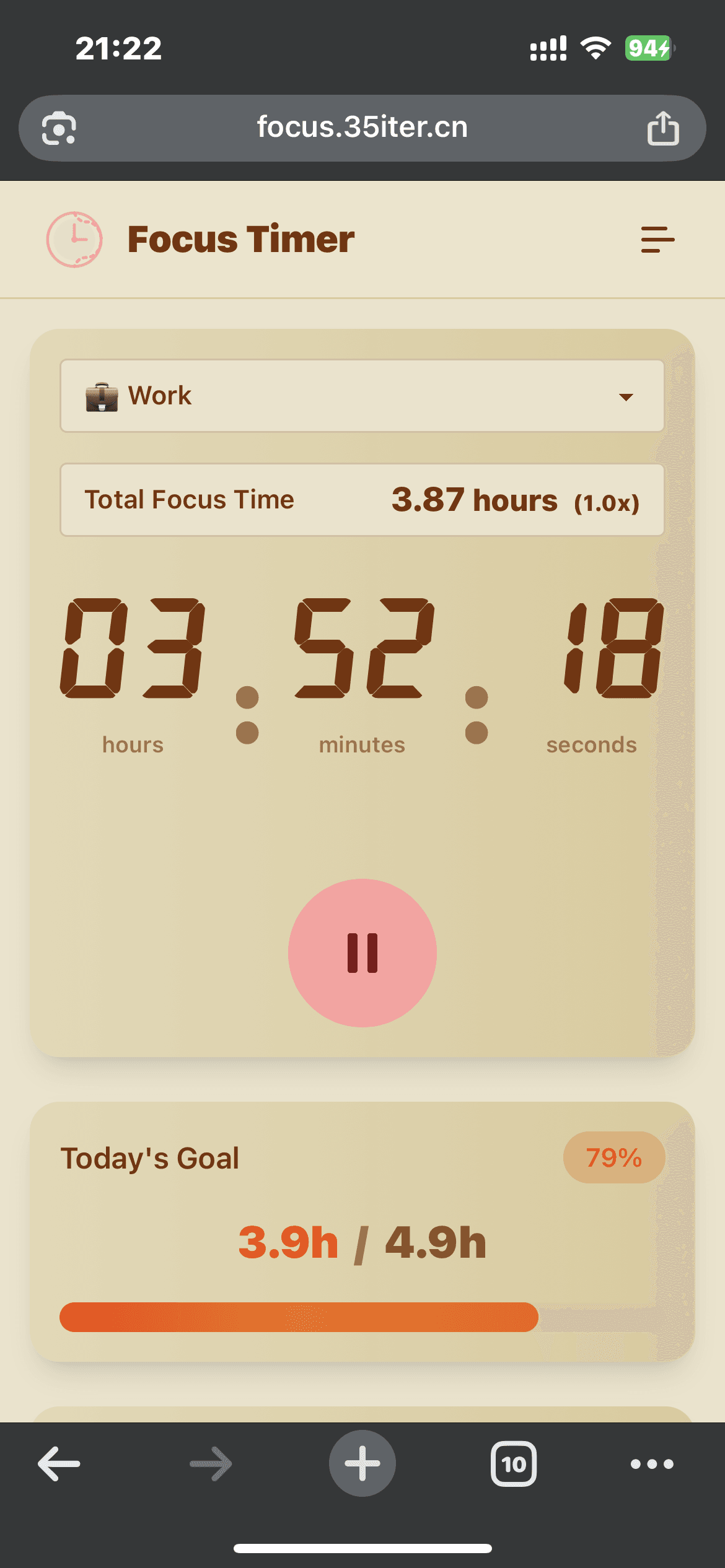Tap the focus.35iter.cn address bar
725x1568 pixels.
click(362, 128)
